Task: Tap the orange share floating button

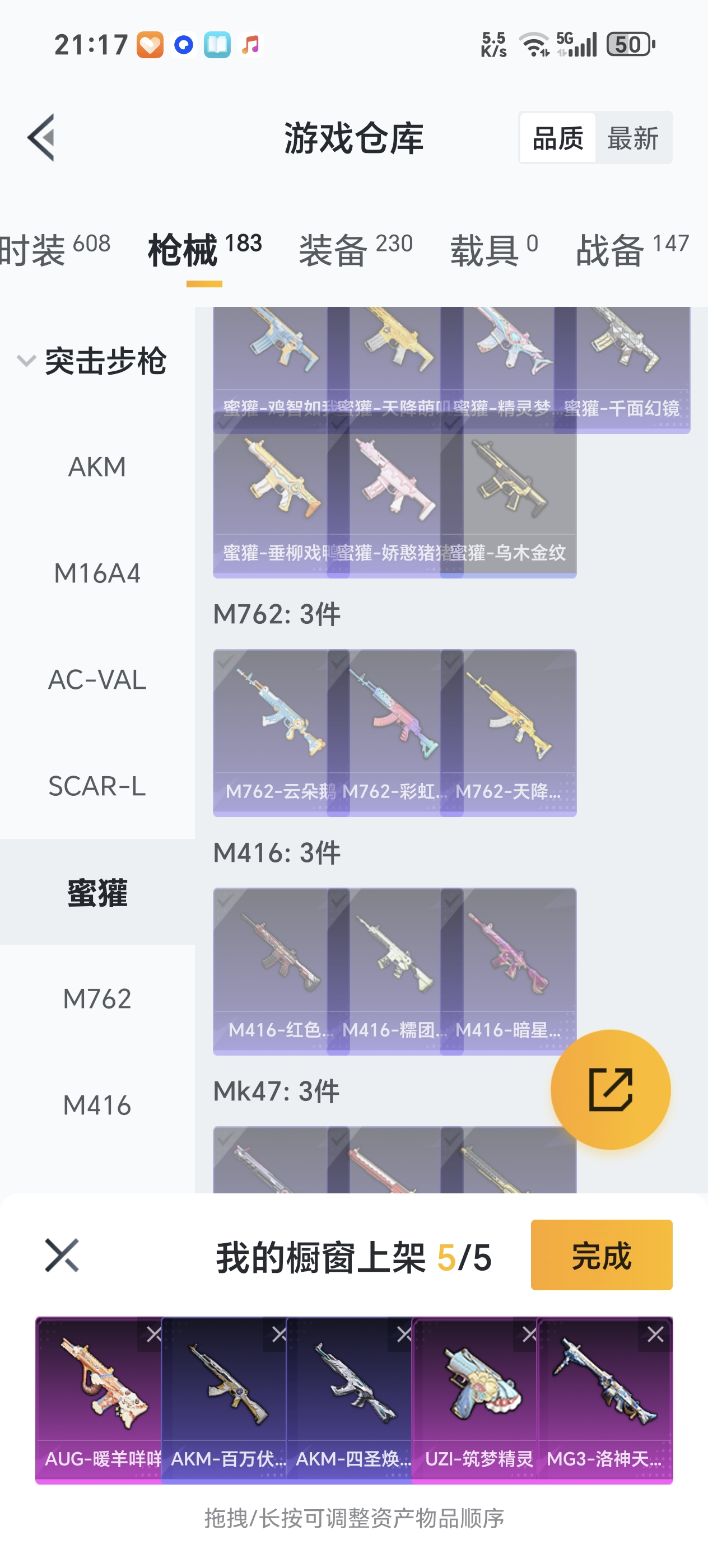Action: (x=610, y=1088)
